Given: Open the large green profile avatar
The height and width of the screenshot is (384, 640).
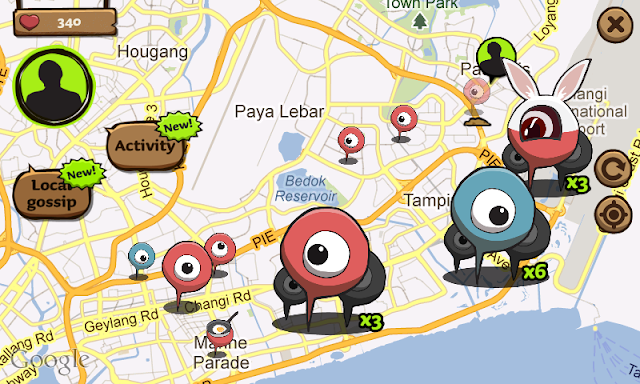Looking at the screenshot, I should 53,87.
